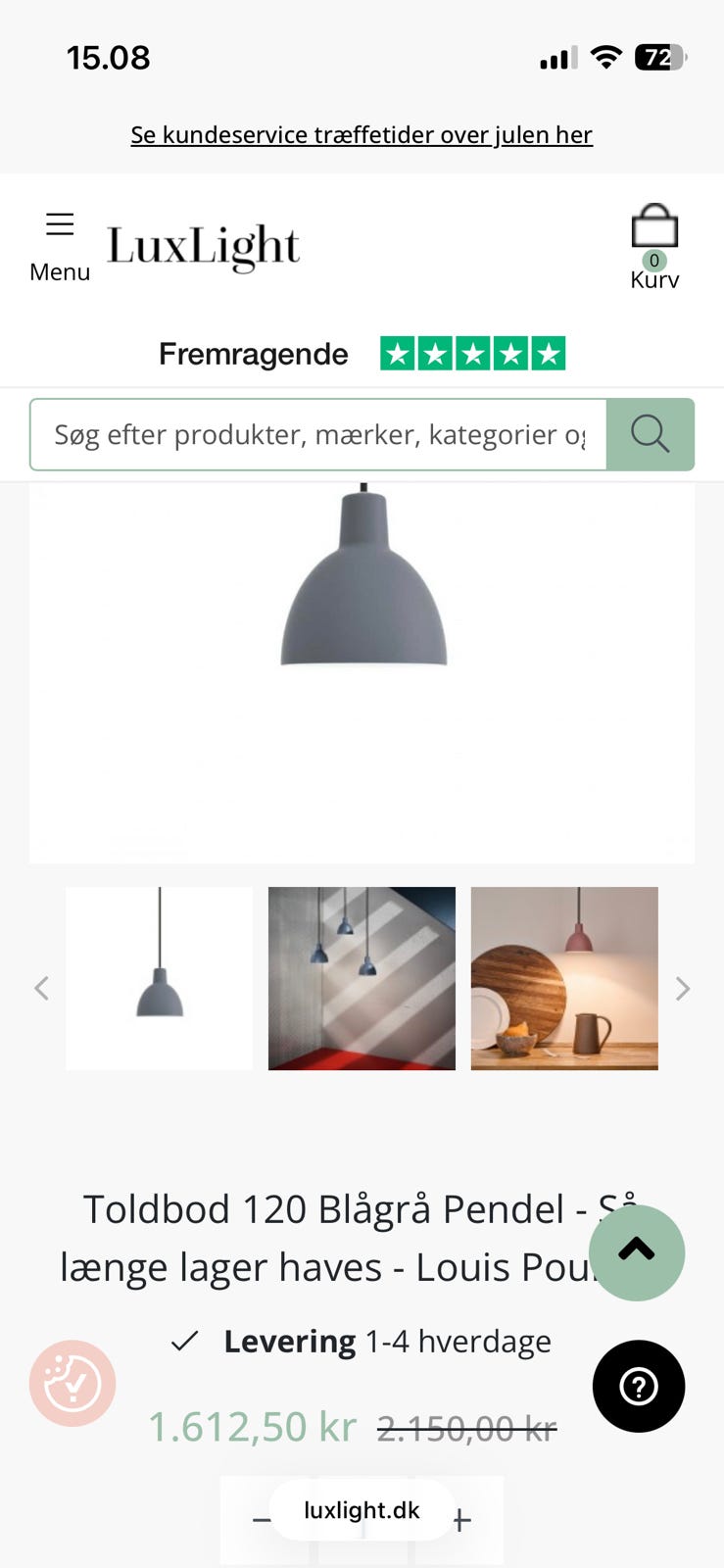The height and width of the screenshot is (1568, 724).
Task: Open the shopping cart Kurv
Action: 653,239
